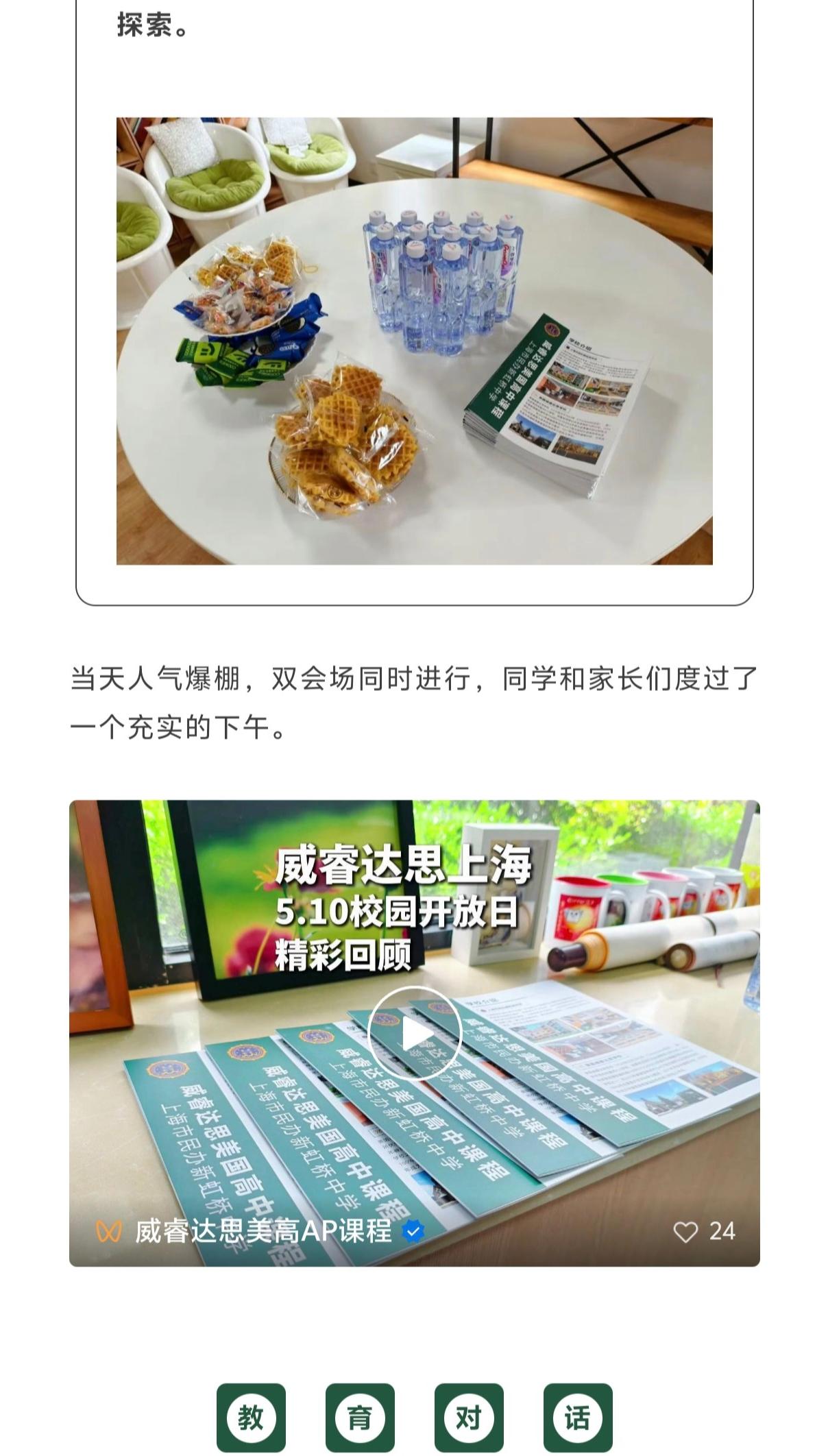Play the 5.10校园开放日 video
This screenshot has height=1456, width=828.
tap(414, 1033)
